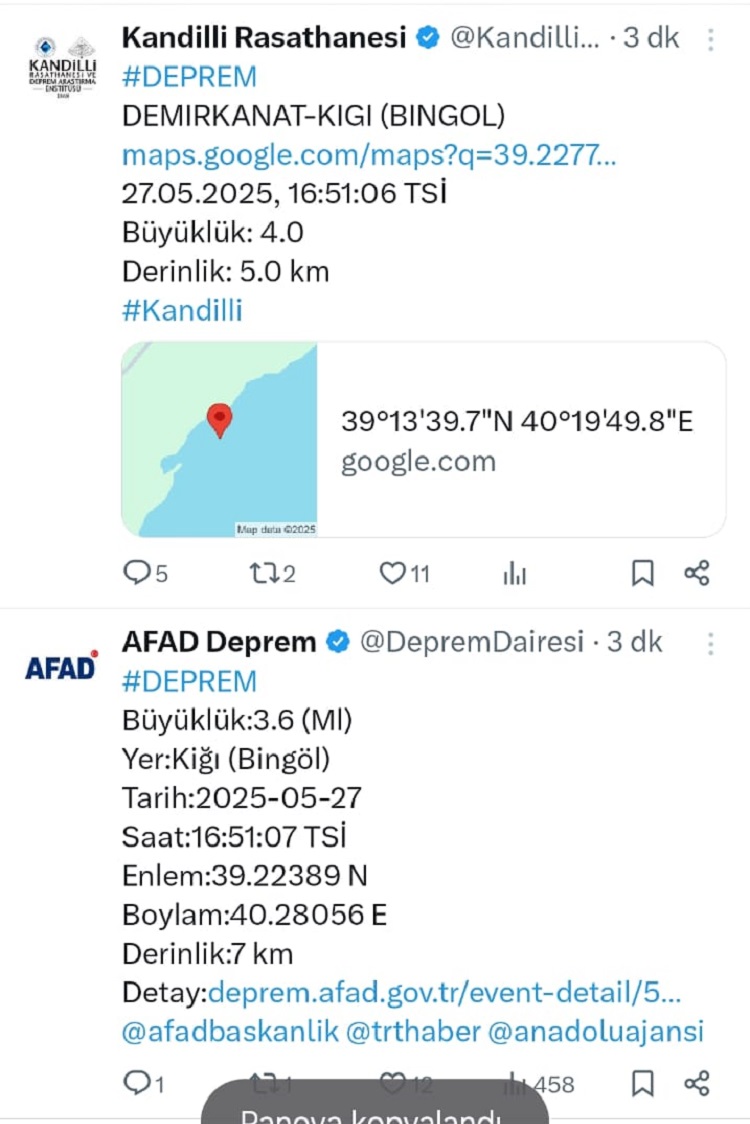
Task: Open overflow menu on Kandilli Rasathanesi post
Action: pos(711,40)
